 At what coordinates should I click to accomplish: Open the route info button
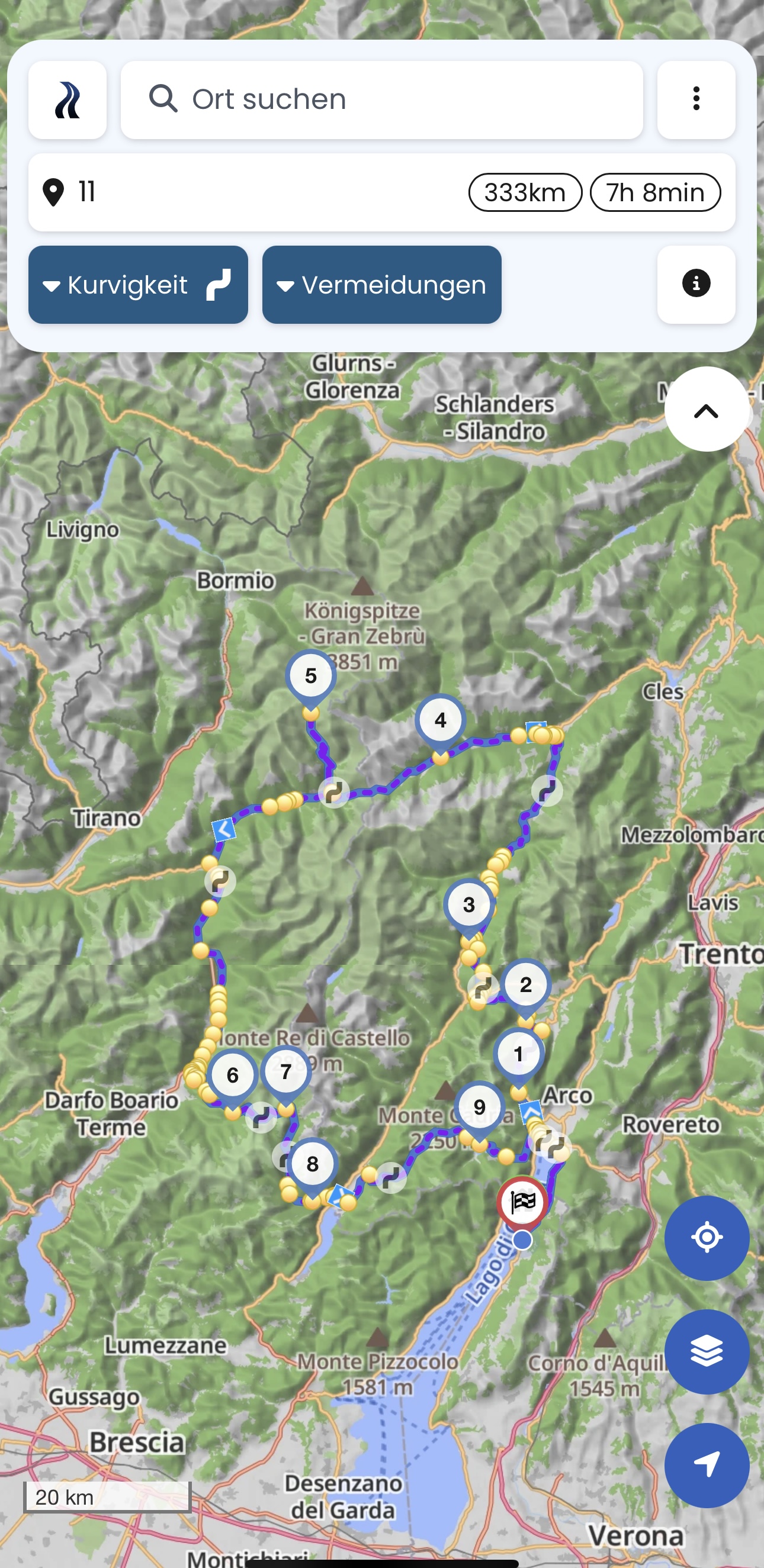[696, 285]
